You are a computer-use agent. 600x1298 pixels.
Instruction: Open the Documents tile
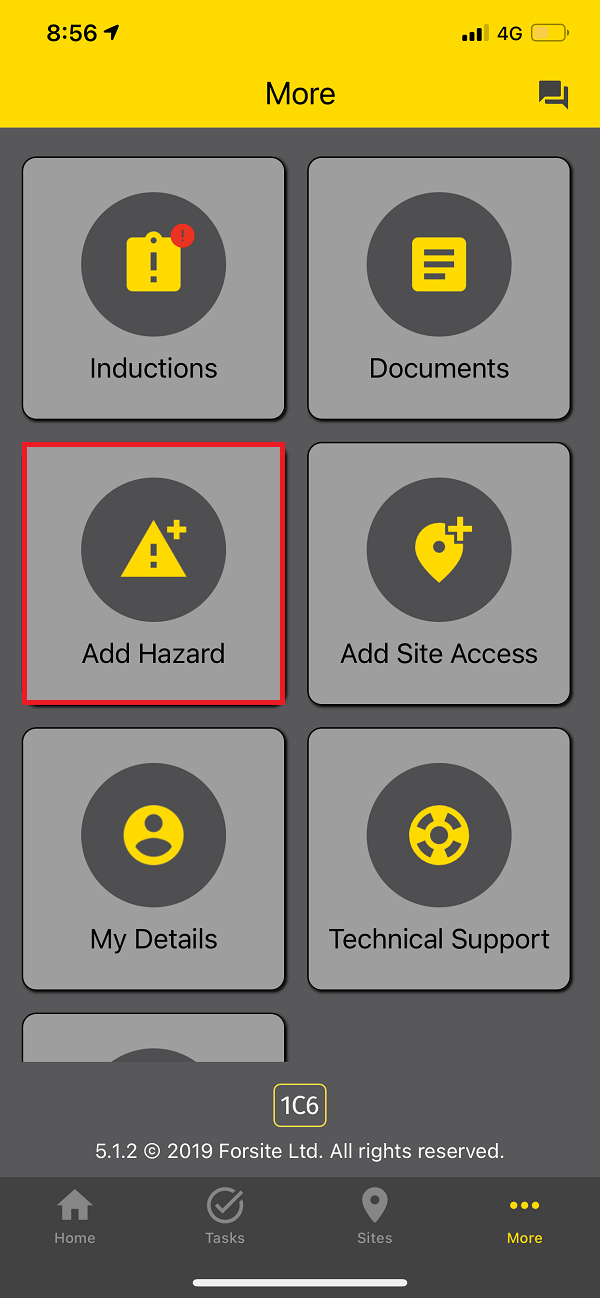coord(439,288)
